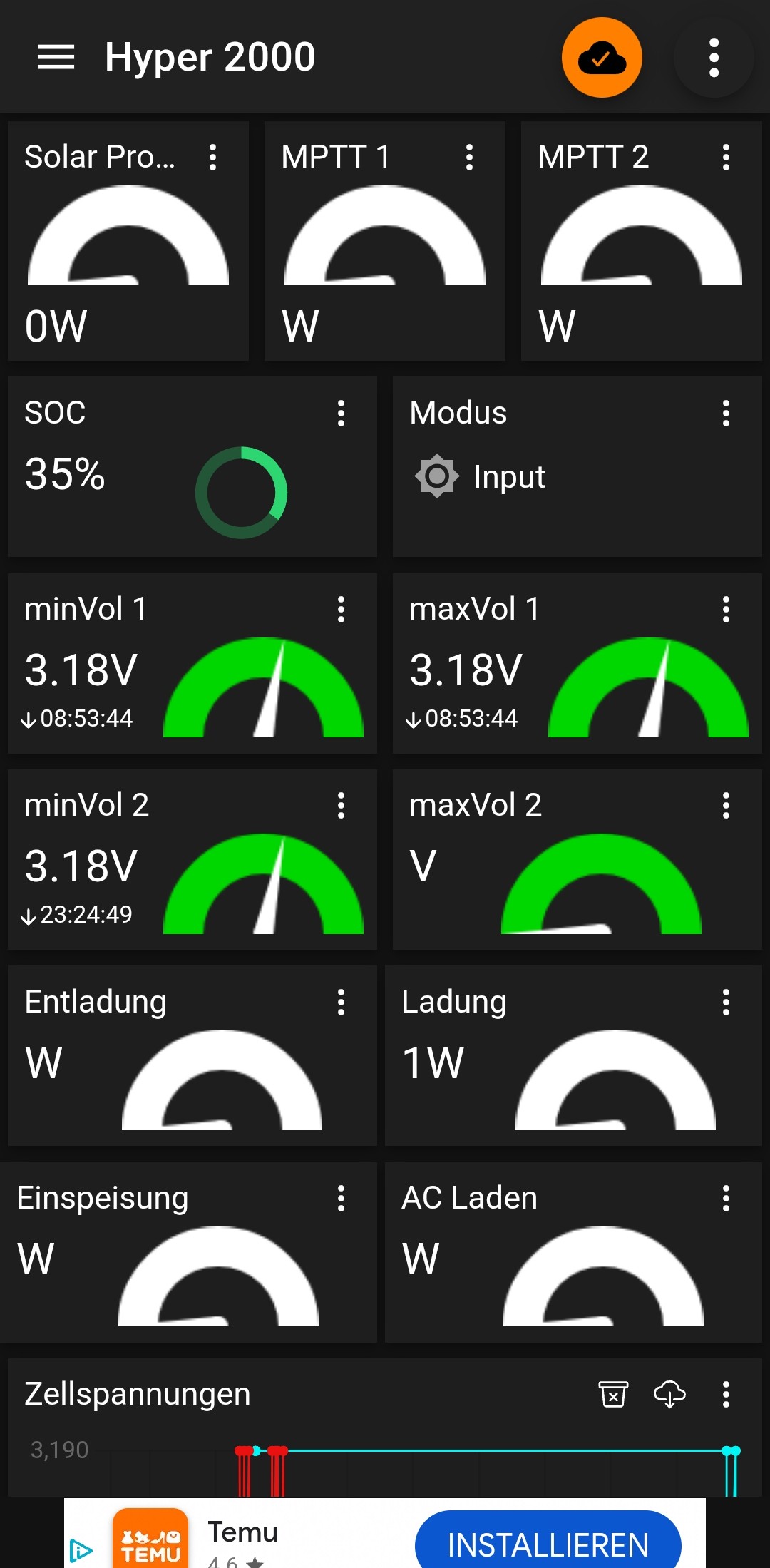Open the app bar overflow menu

714,57
